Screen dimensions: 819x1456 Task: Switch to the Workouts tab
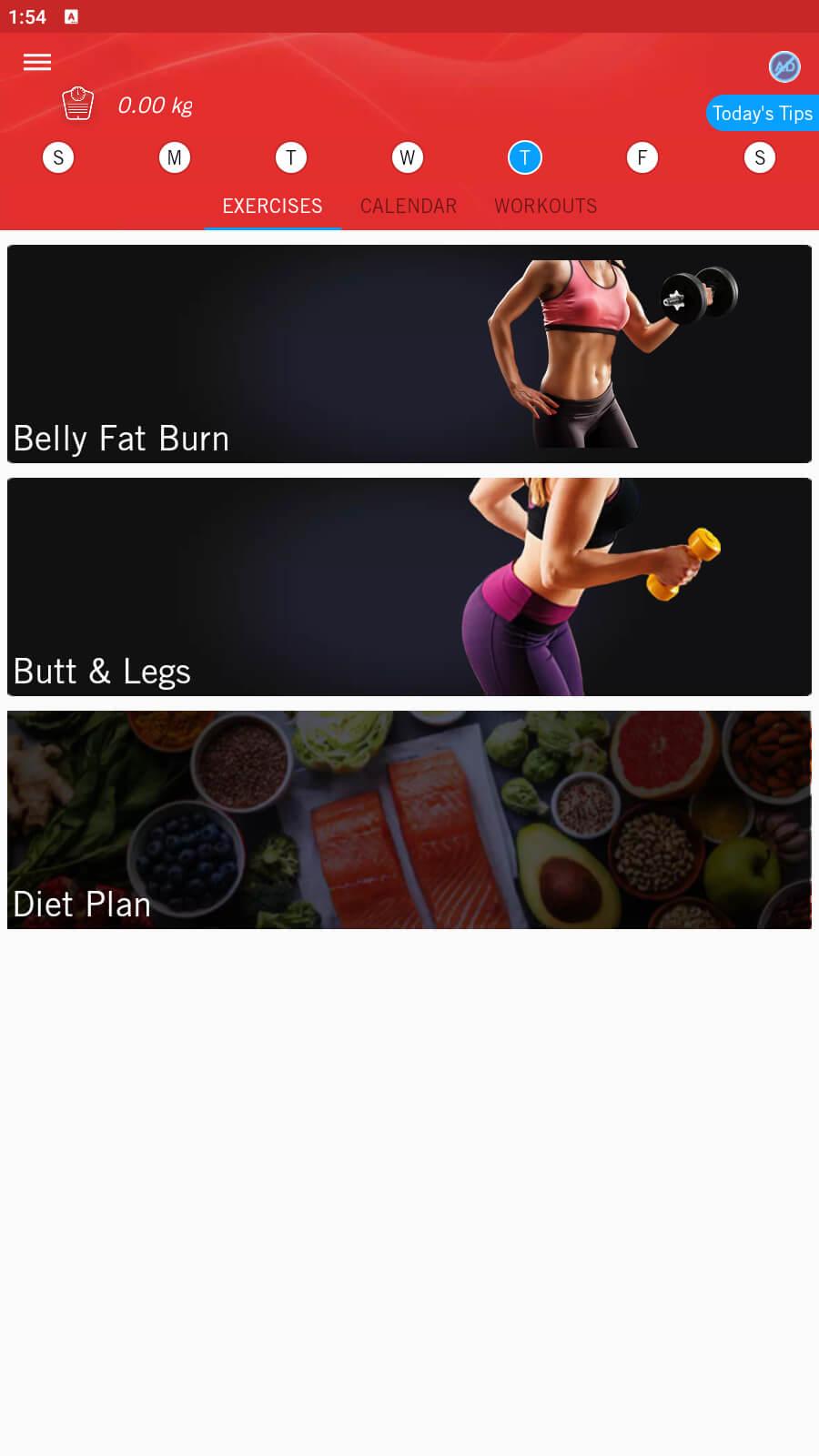[545, 206]
